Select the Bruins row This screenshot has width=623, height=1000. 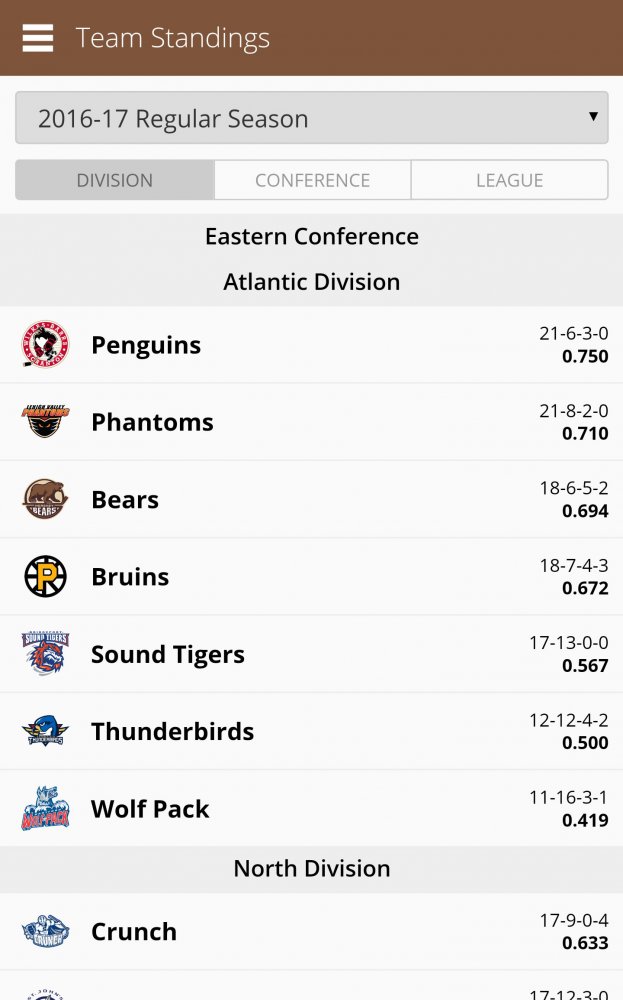pos(311,577)
